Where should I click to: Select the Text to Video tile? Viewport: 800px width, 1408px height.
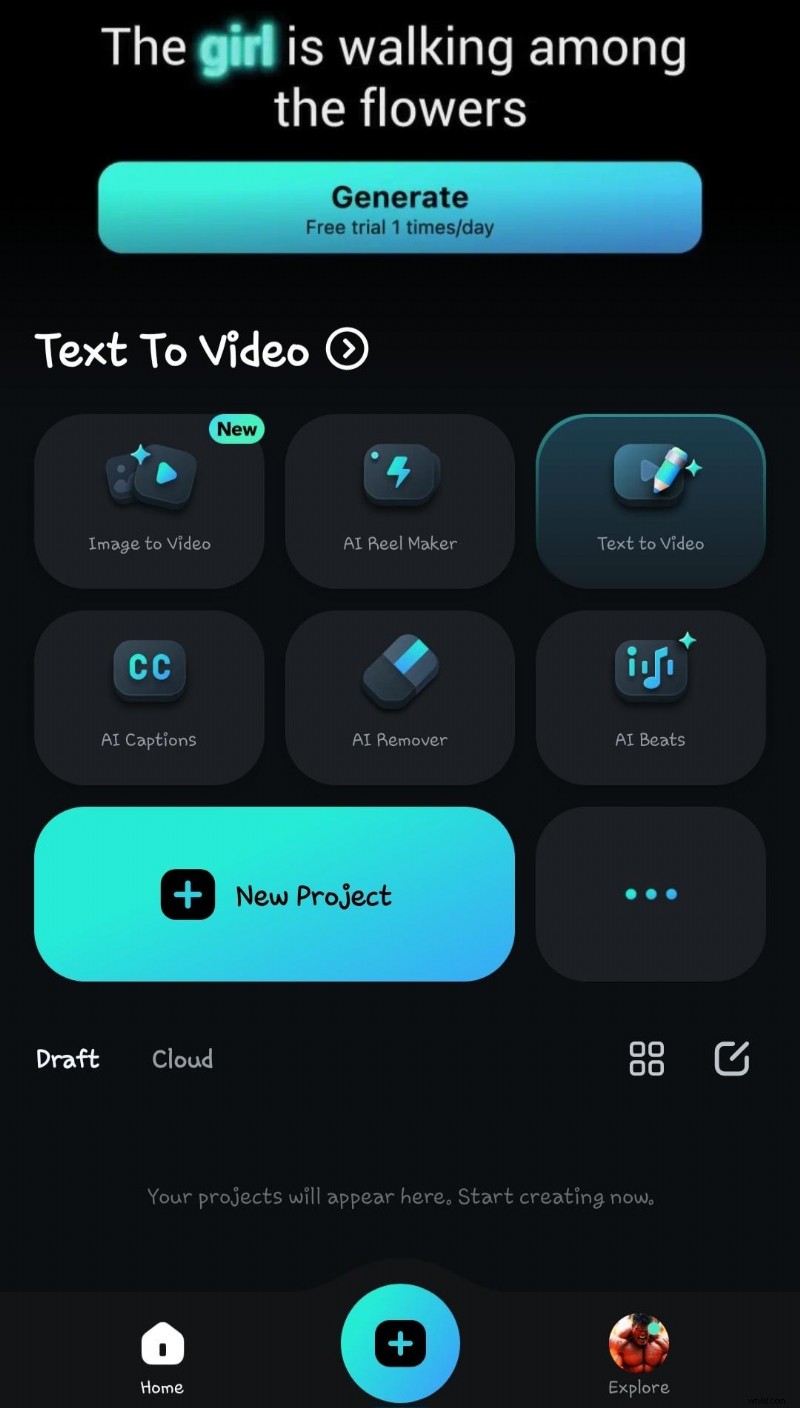pos(651,501)
